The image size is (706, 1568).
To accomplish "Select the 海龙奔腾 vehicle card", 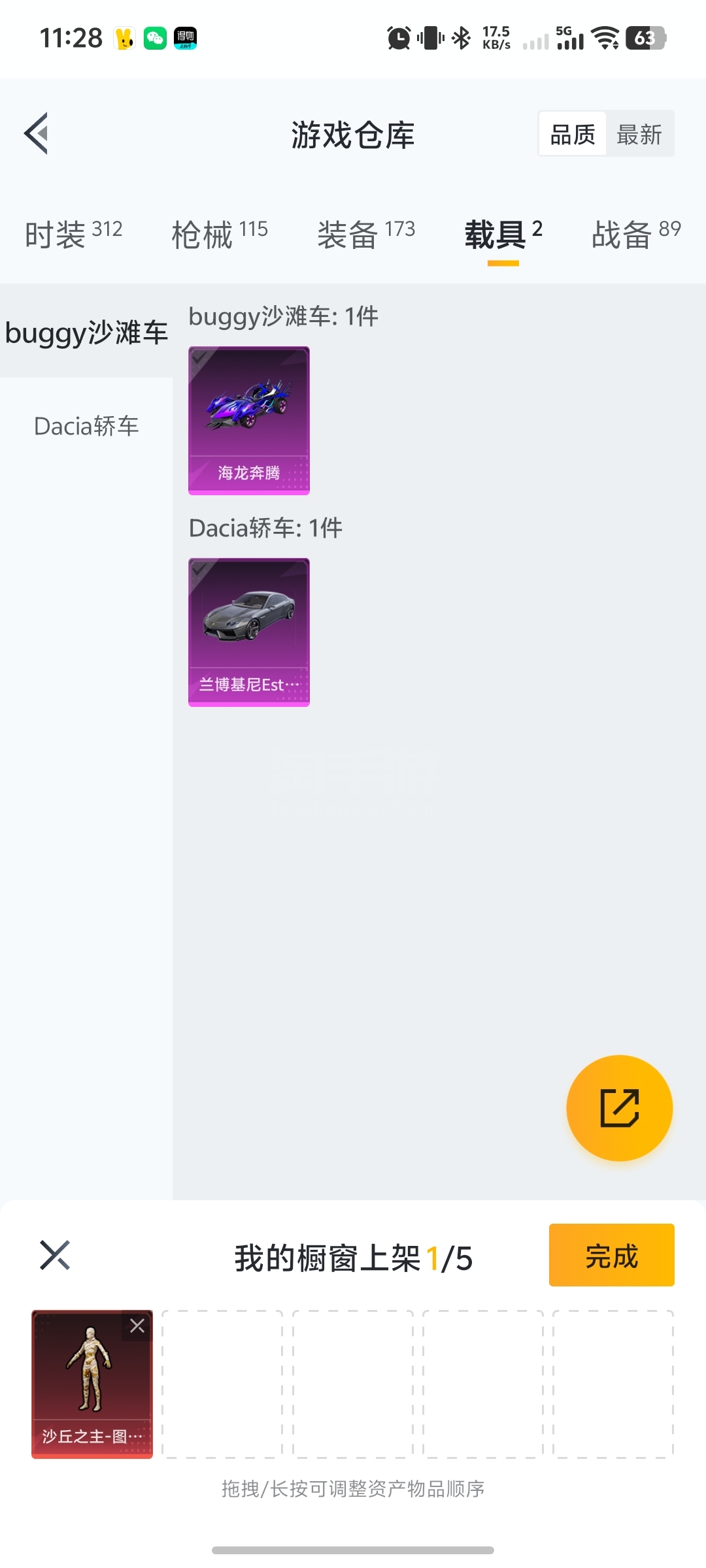I will pos(249,421).
